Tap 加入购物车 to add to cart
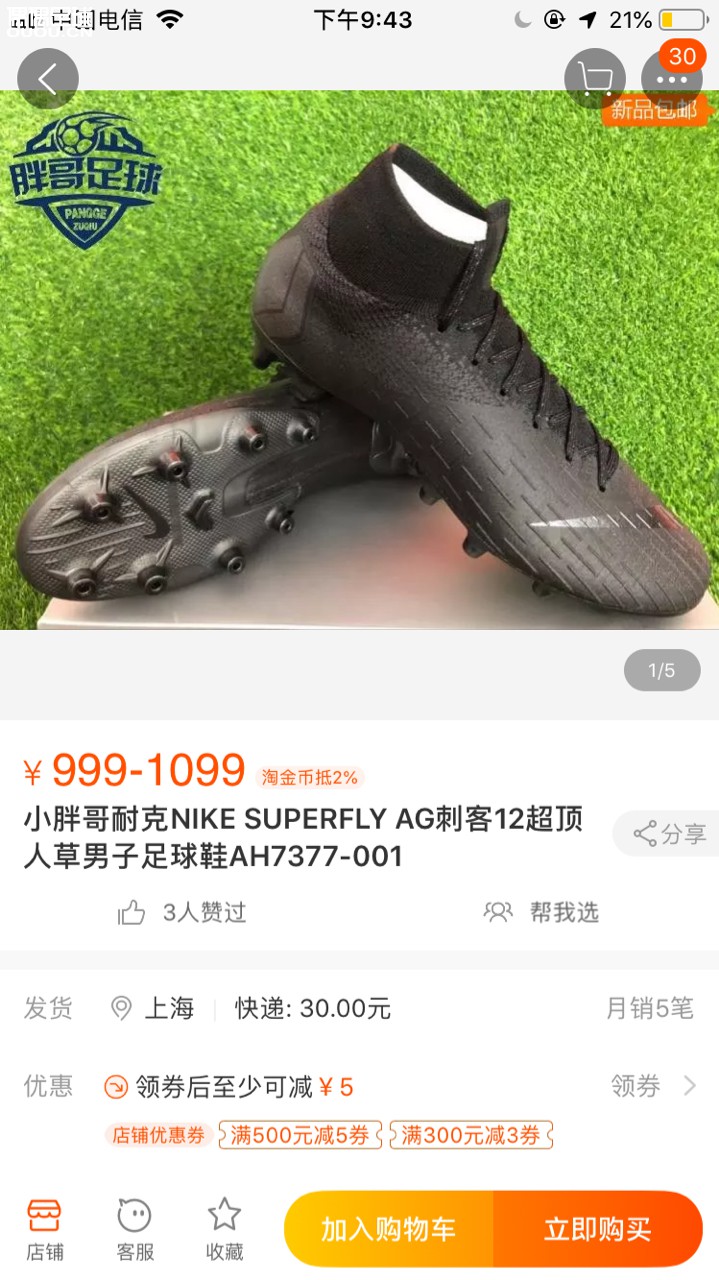This screenshot has width=719, height=1280. coord(388,1230)
